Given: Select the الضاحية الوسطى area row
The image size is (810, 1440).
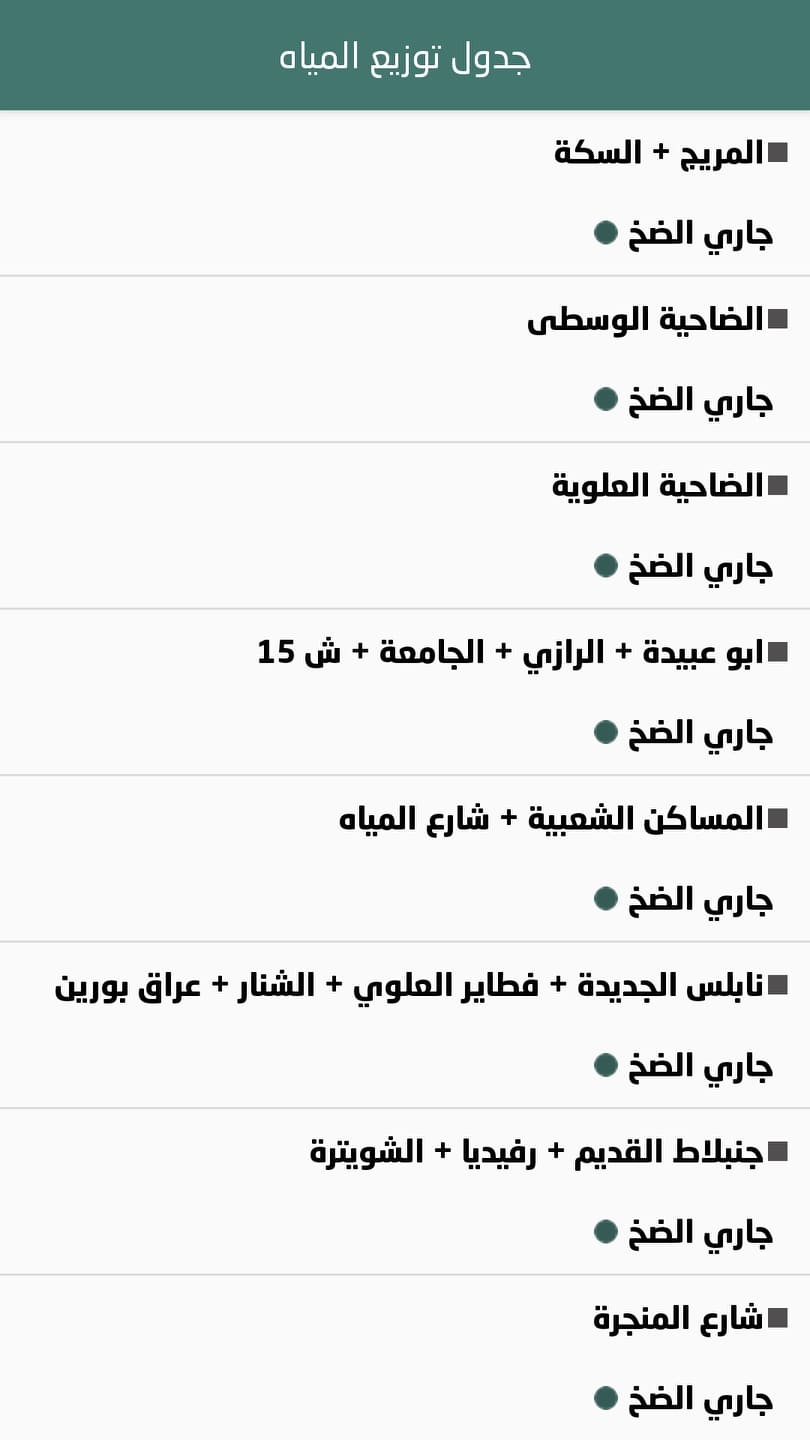Looking at the screenshot, I should pyautogui.click(x=405, y=359).
